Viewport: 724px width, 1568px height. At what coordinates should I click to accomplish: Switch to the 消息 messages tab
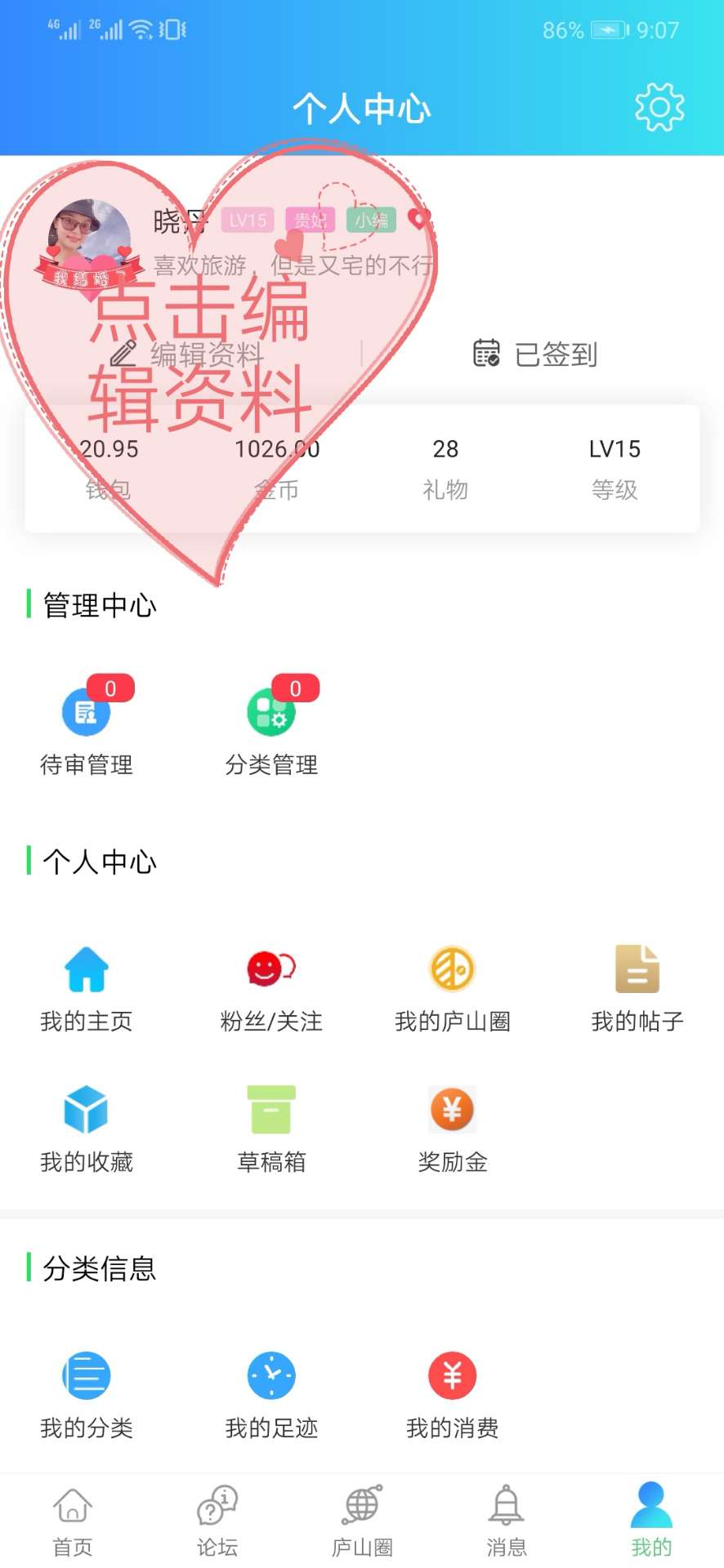click(x=507, y=1521)
